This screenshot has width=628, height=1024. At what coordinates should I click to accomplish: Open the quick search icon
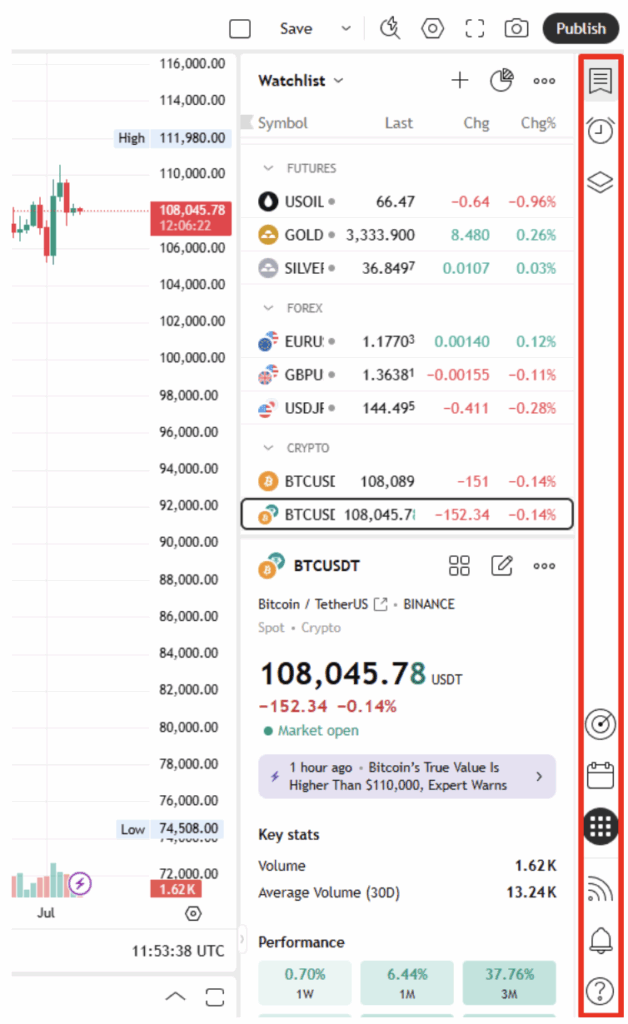[x=390, y=29]
